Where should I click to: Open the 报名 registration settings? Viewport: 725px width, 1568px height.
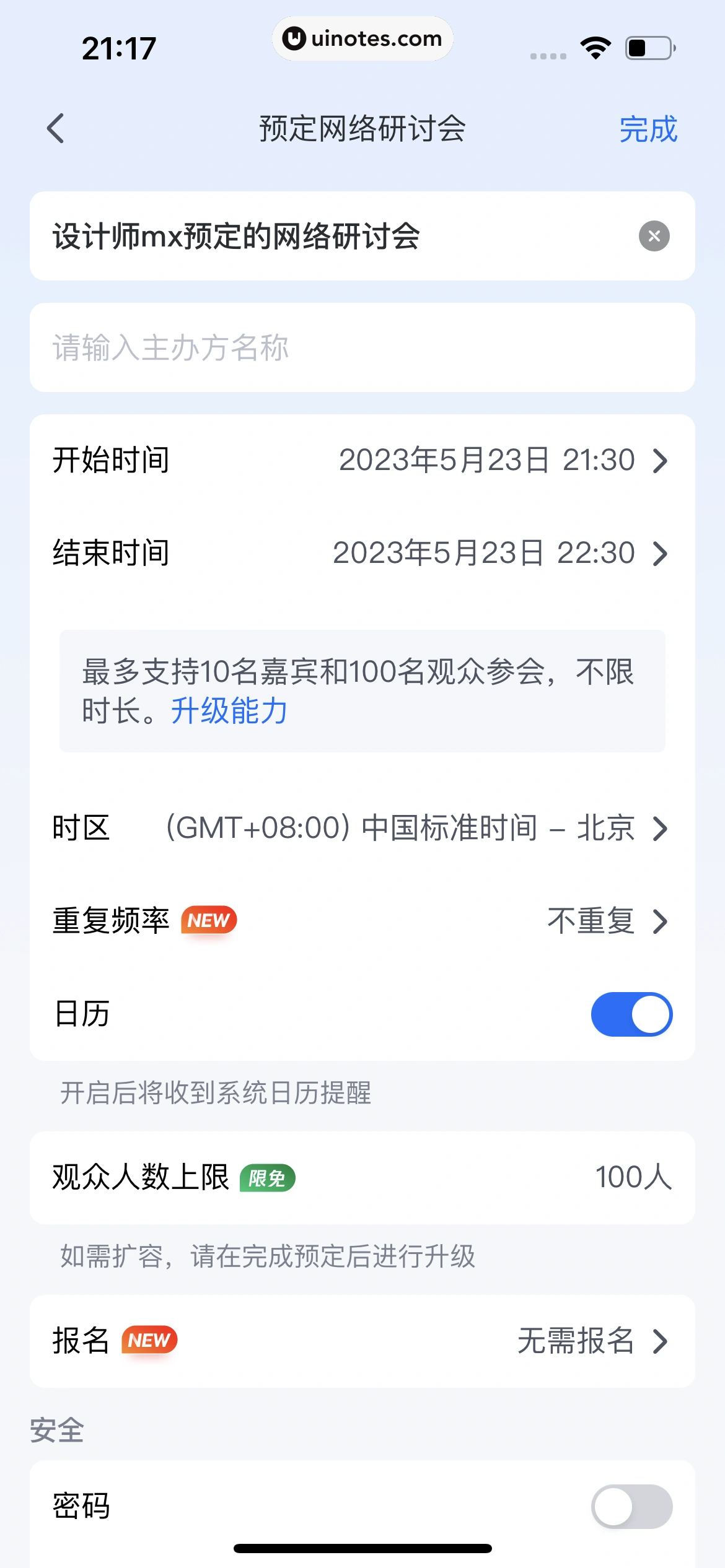pos(362,1340)
